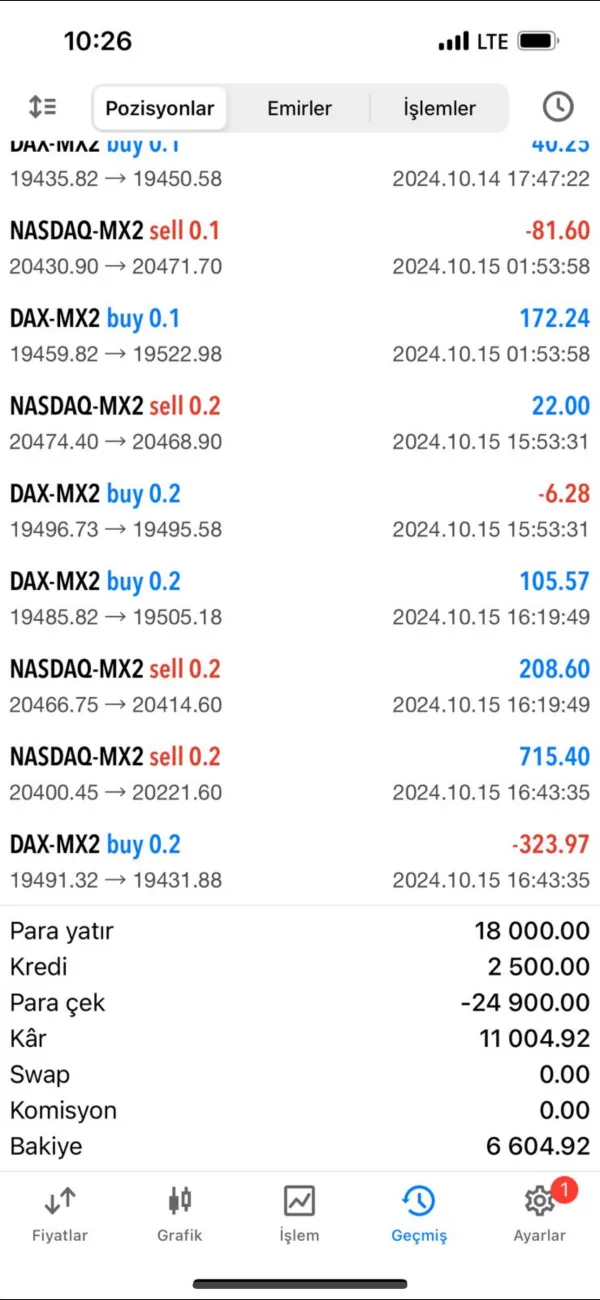600x1300 pixels.
Task: Expand the DAX-MX2 buy position with 105.57 profit
Action: [300, 599]
